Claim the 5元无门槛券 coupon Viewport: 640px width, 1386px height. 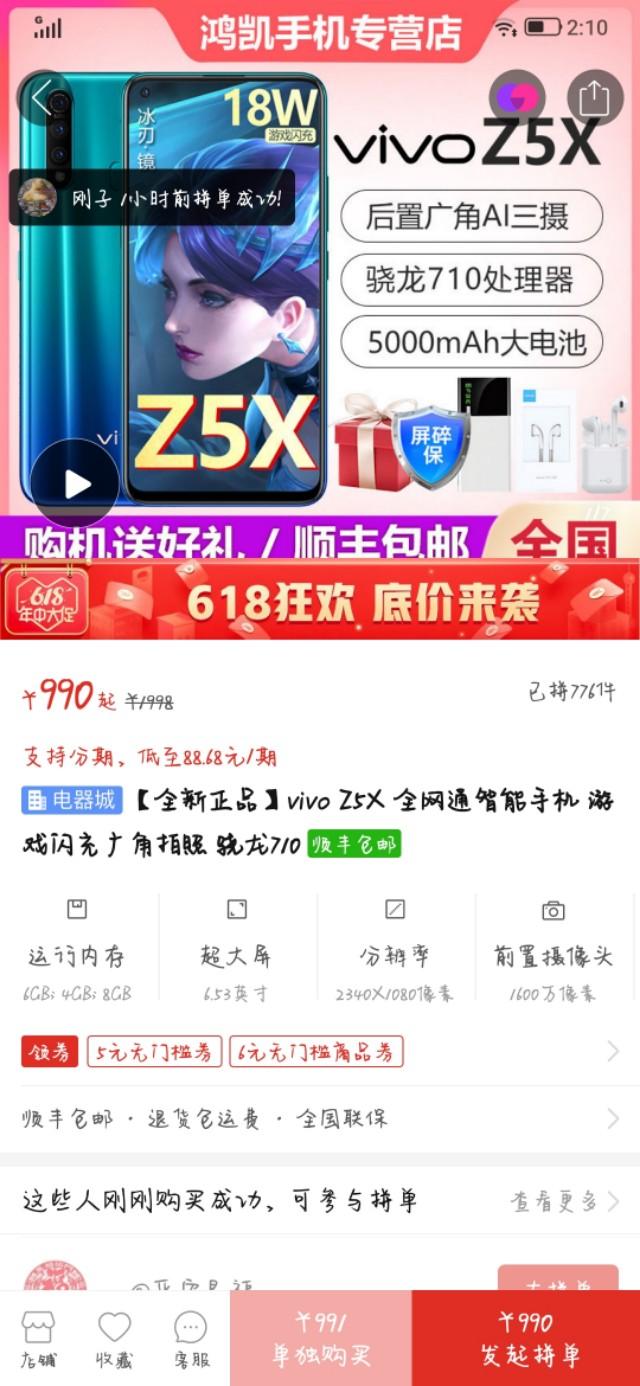[154, 1052]
